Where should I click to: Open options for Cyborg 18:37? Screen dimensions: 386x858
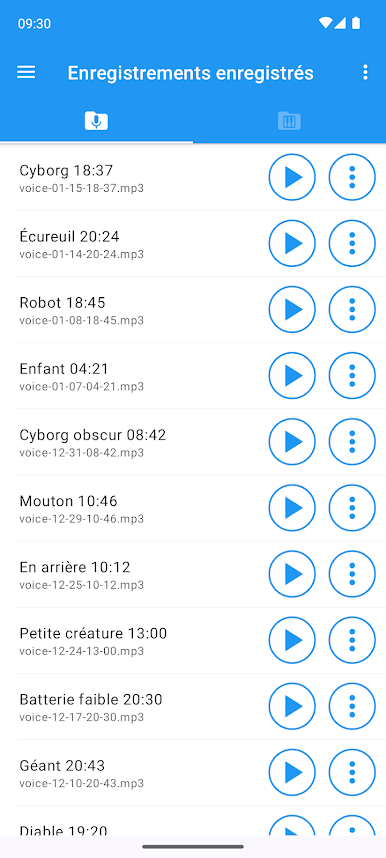(352, 177)
